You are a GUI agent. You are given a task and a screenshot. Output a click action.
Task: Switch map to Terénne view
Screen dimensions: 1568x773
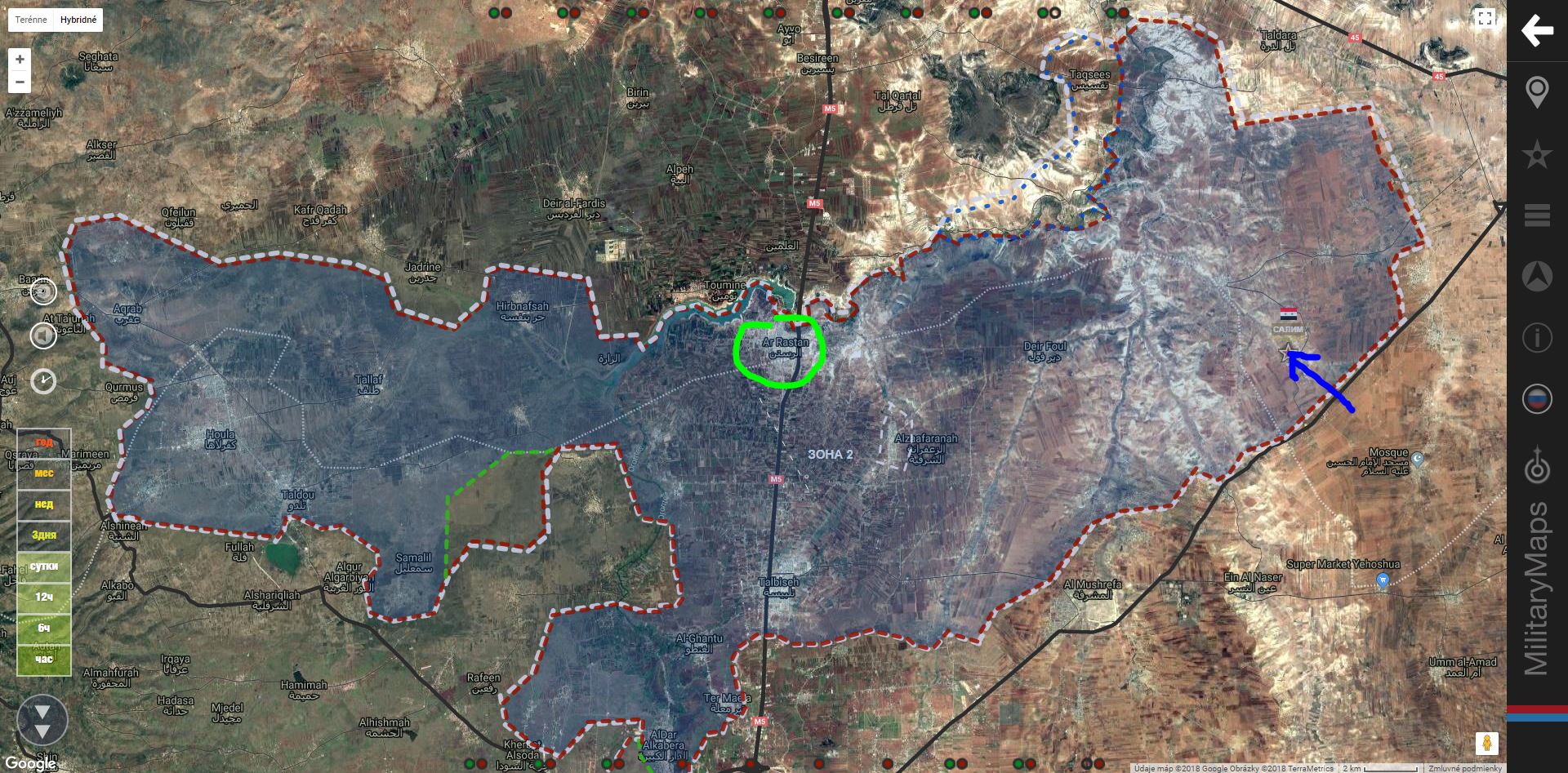31,20
